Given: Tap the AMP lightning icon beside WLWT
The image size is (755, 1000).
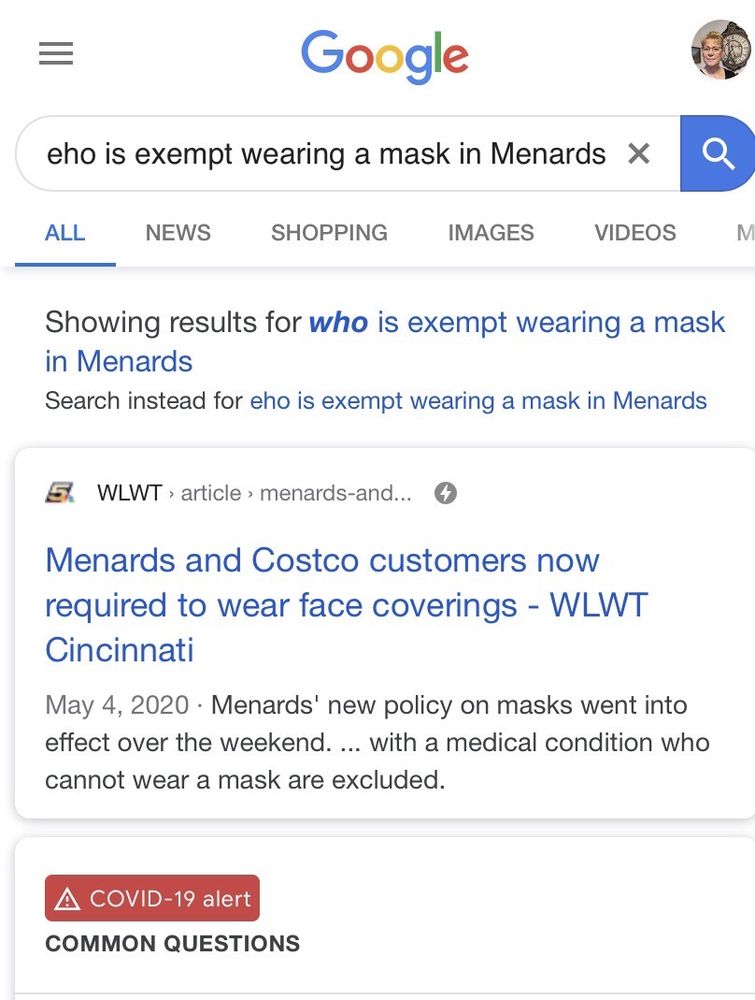Looking at the screenshot, I should point(446,493).
